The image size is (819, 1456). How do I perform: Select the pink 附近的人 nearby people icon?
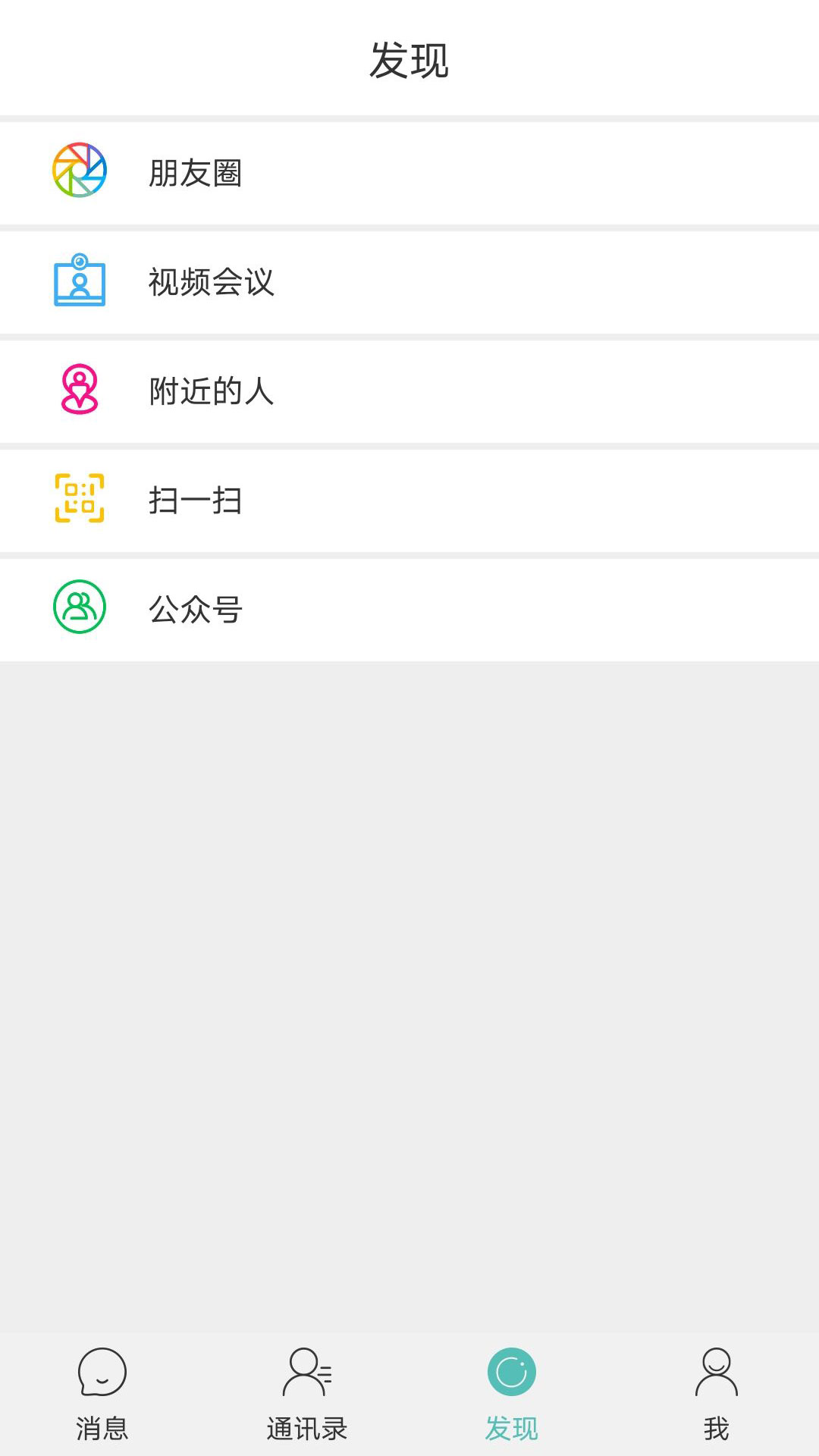pos(80,391)
